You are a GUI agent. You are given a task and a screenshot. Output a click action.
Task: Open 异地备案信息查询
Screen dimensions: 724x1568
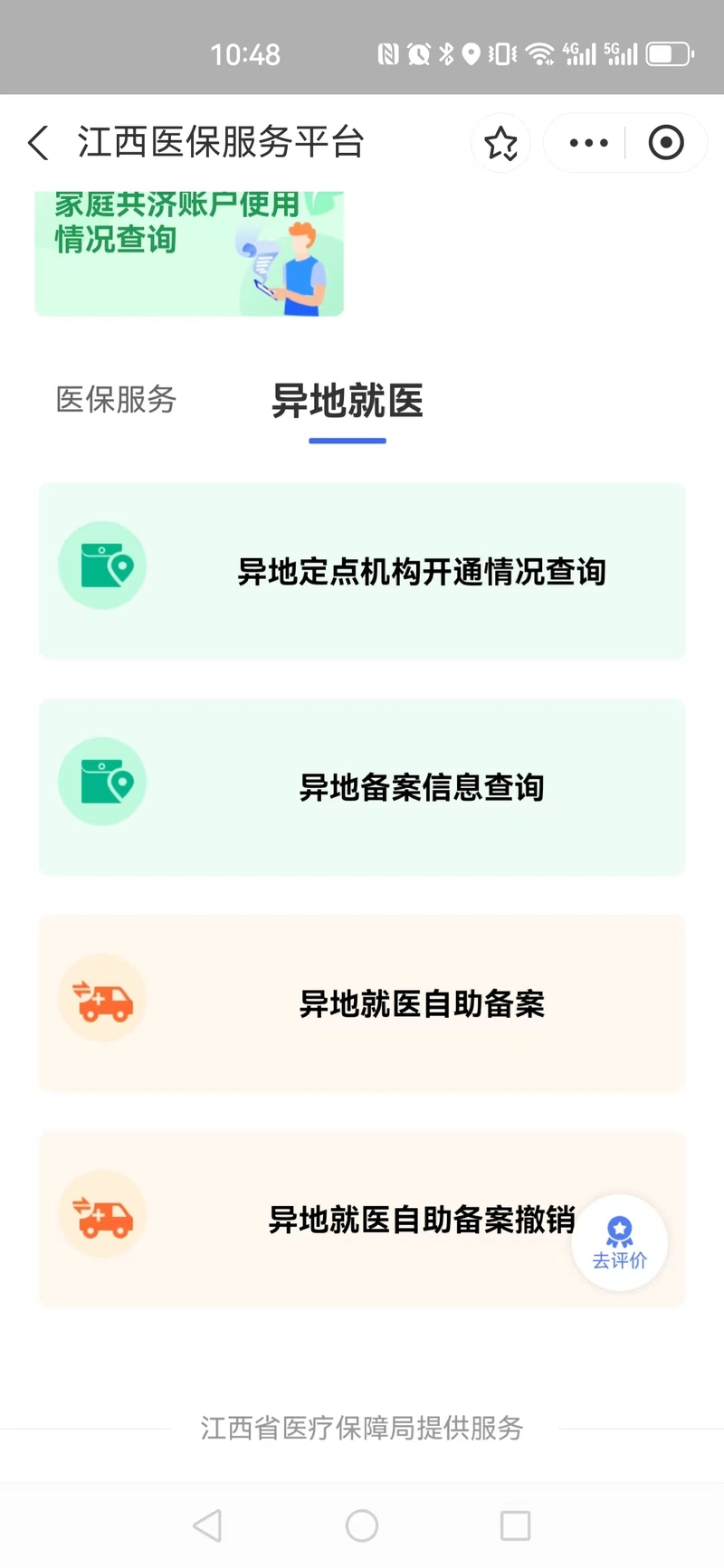(x=362, y=787)
